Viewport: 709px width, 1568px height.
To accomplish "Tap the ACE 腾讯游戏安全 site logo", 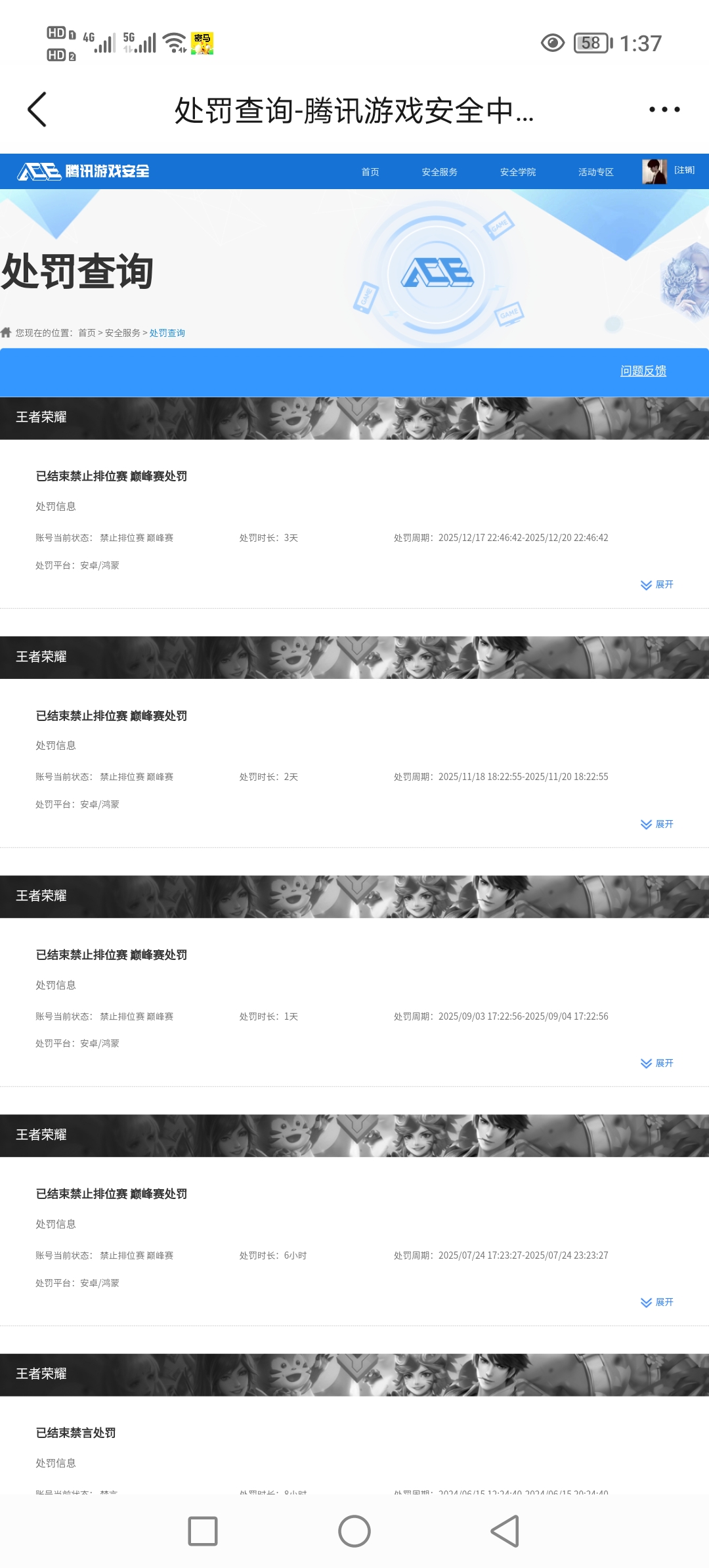I will pos(83,171).
